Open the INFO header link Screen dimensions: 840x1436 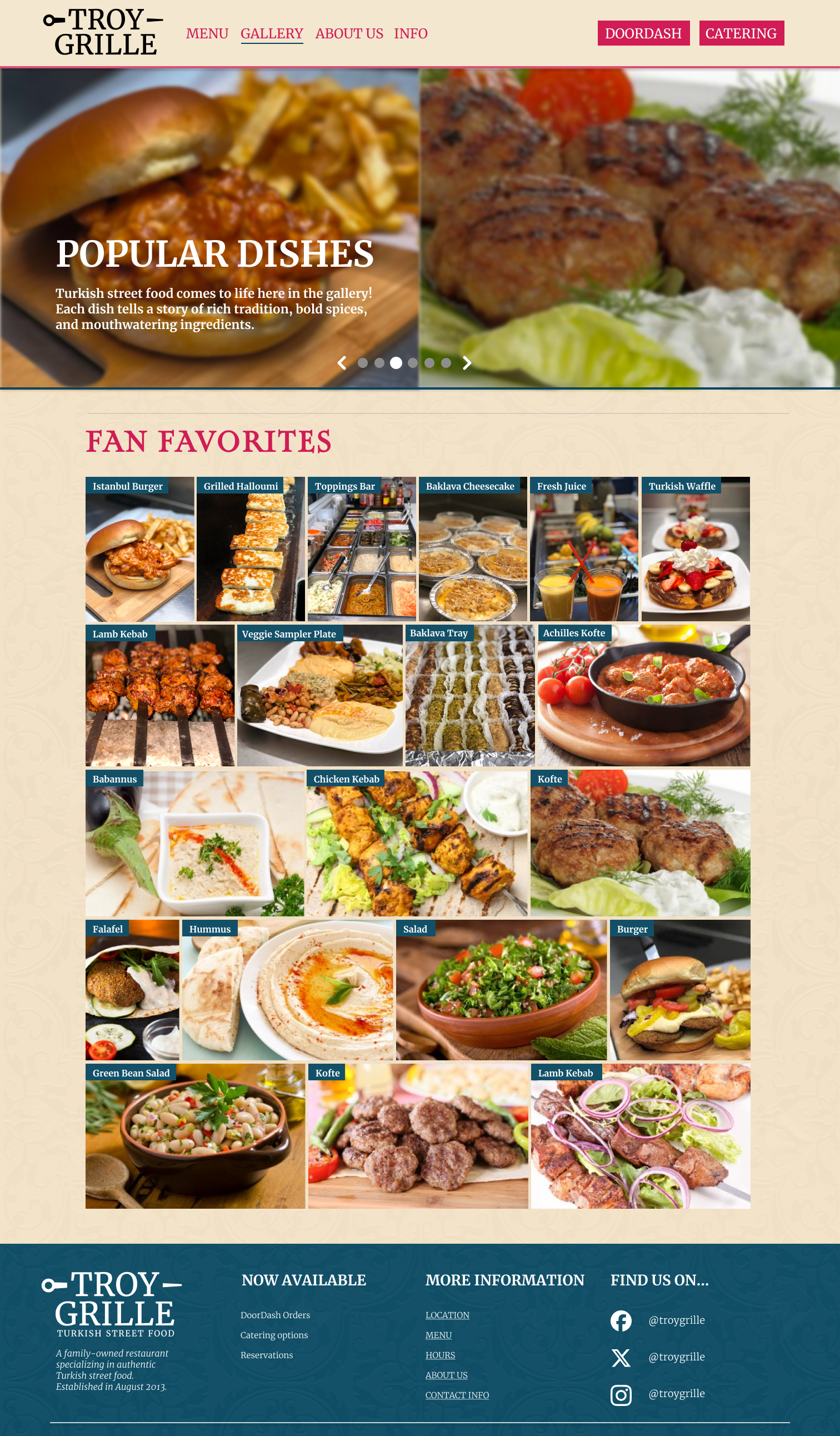411,33
